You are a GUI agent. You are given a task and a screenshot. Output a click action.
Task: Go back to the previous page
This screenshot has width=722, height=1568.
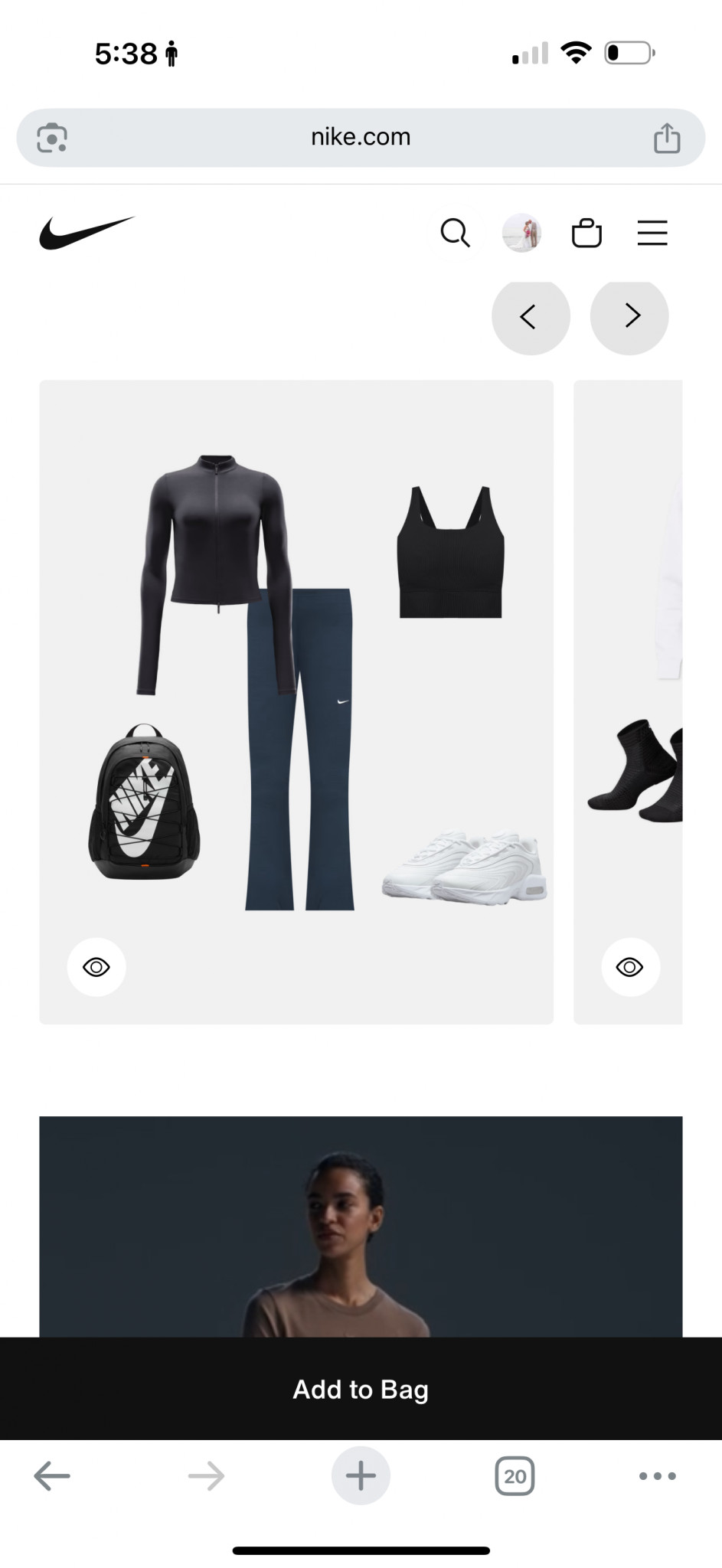(x=52, y=1475)
